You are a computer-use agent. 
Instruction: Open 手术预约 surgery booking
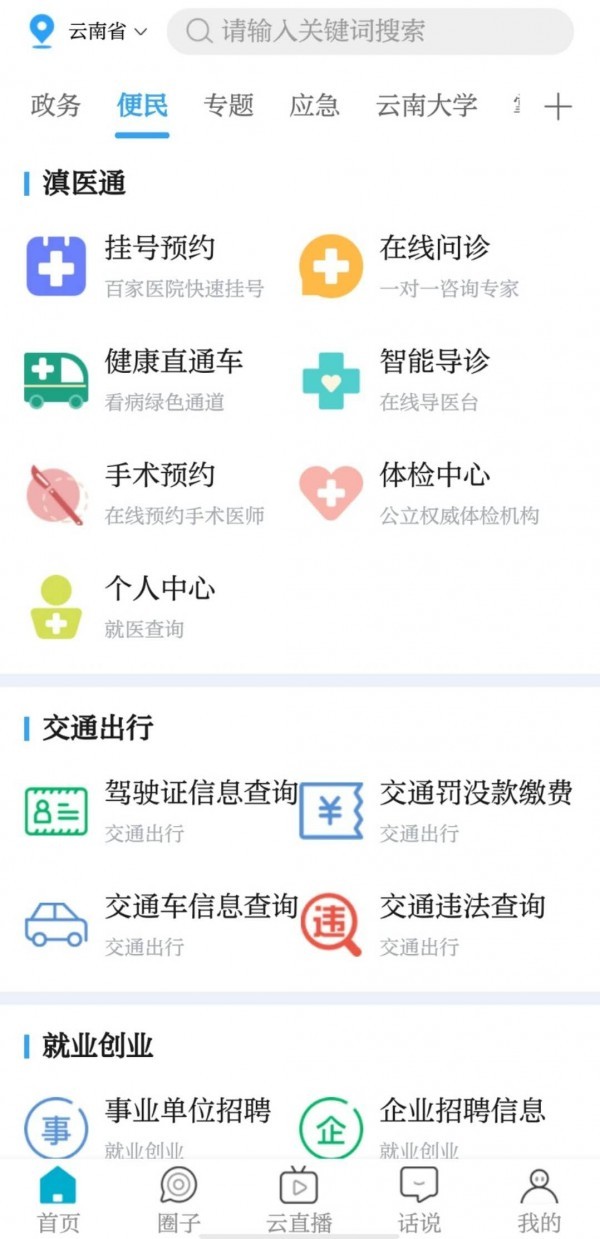145,492
